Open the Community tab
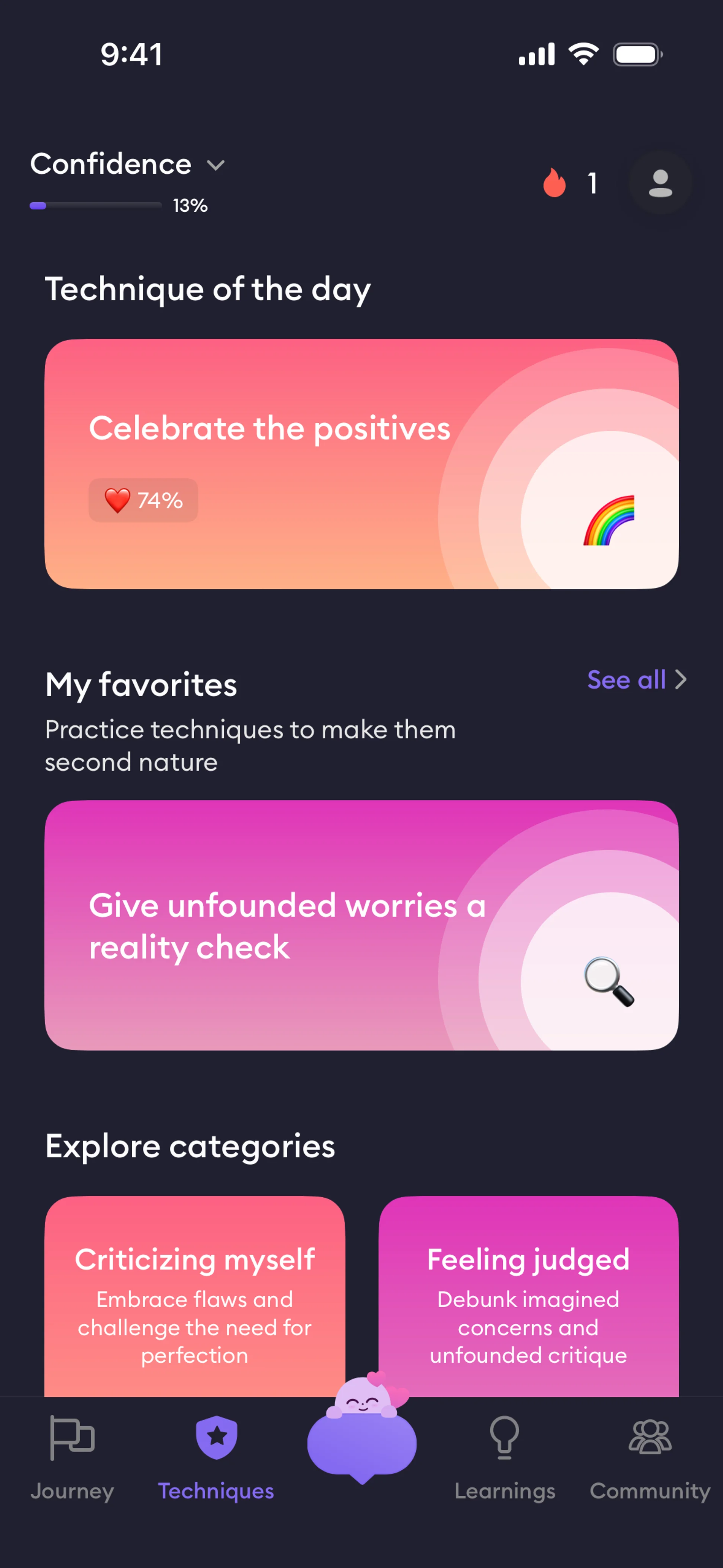The image size is (723, 1568). (650, 1458)
